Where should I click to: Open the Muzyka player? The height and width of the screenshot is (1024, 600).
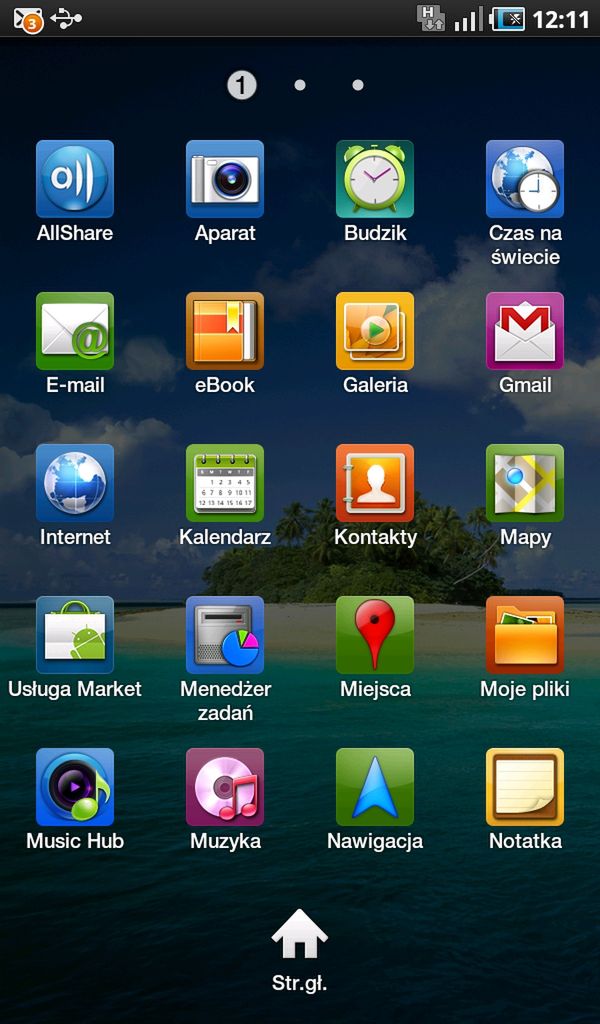pos(225,788)
